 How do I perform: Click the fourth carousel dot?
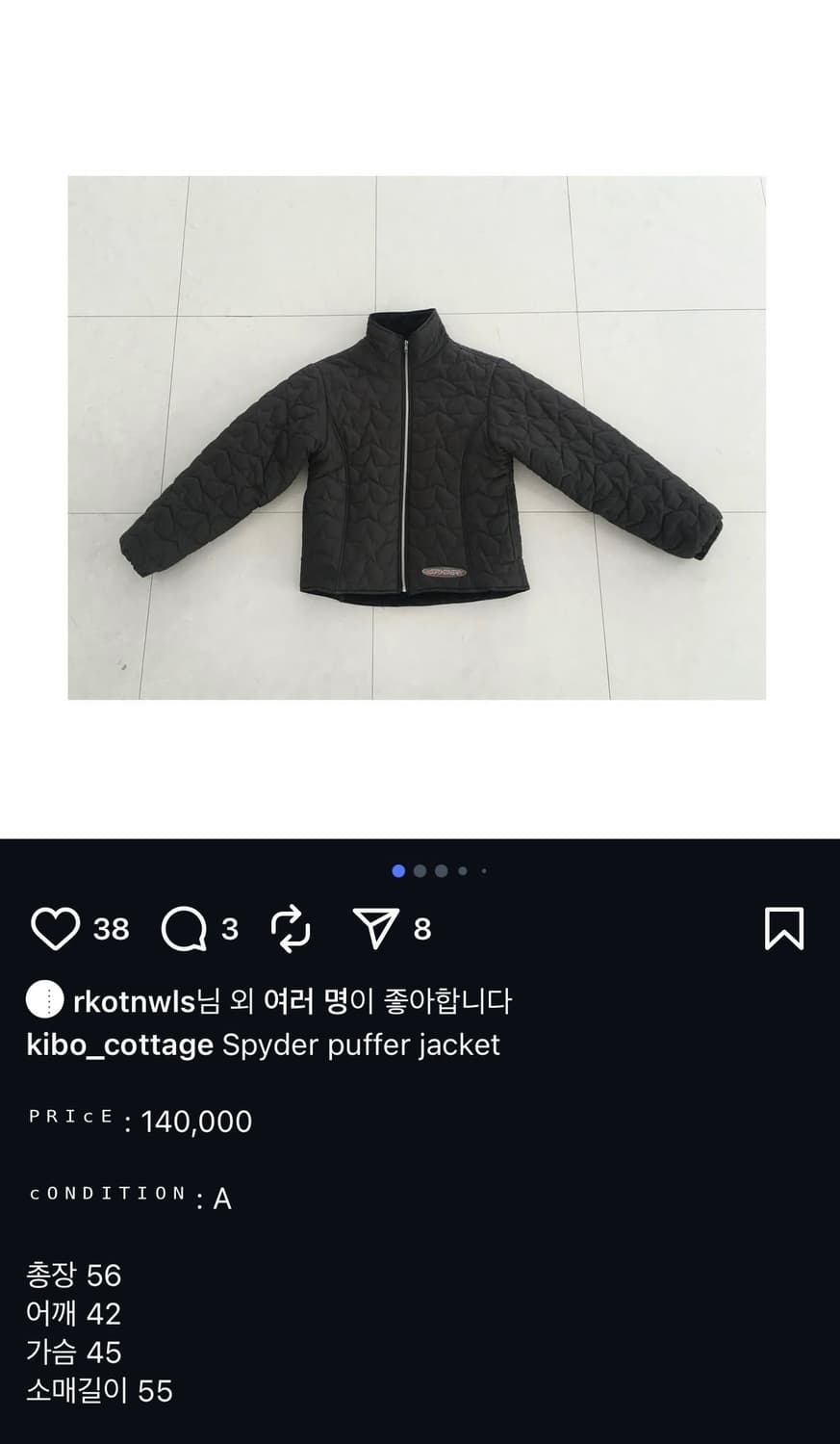(461, 871)
